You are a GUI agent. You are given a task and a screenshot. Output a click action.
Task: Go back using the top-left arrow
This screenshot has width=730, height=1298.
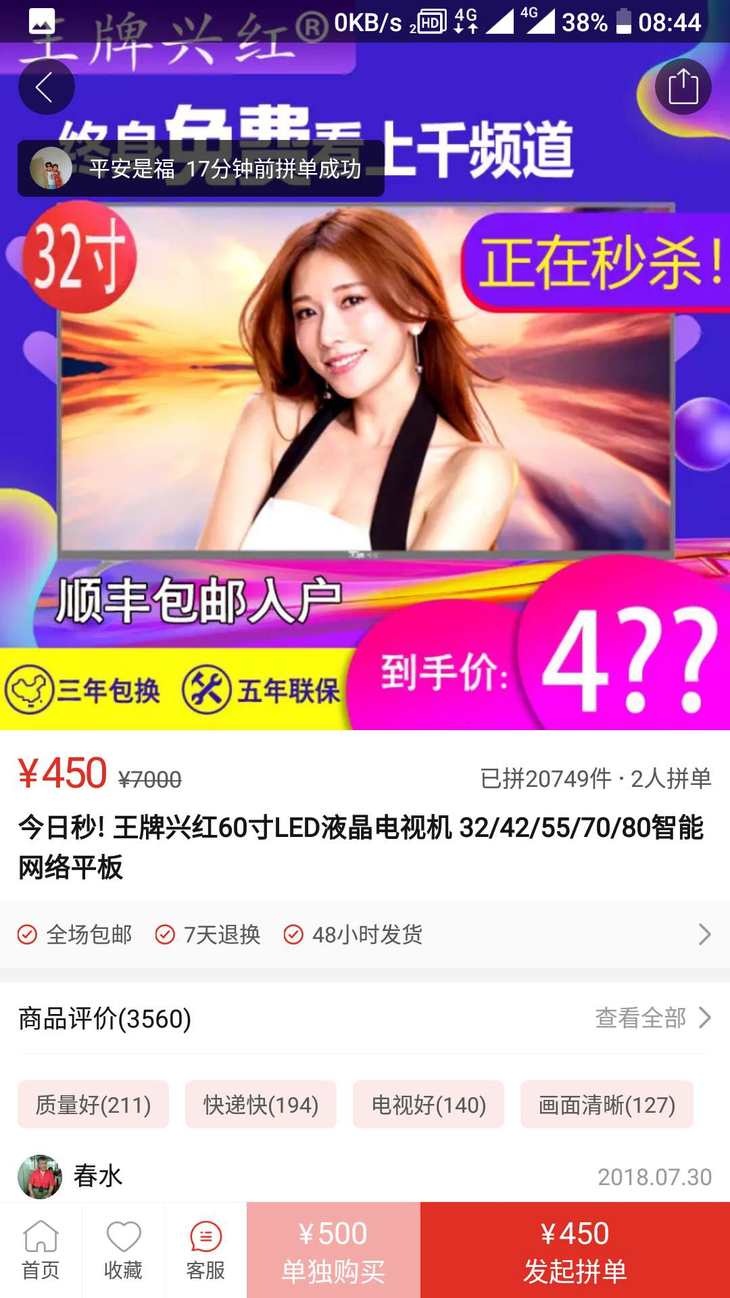(x=46, y=88)
